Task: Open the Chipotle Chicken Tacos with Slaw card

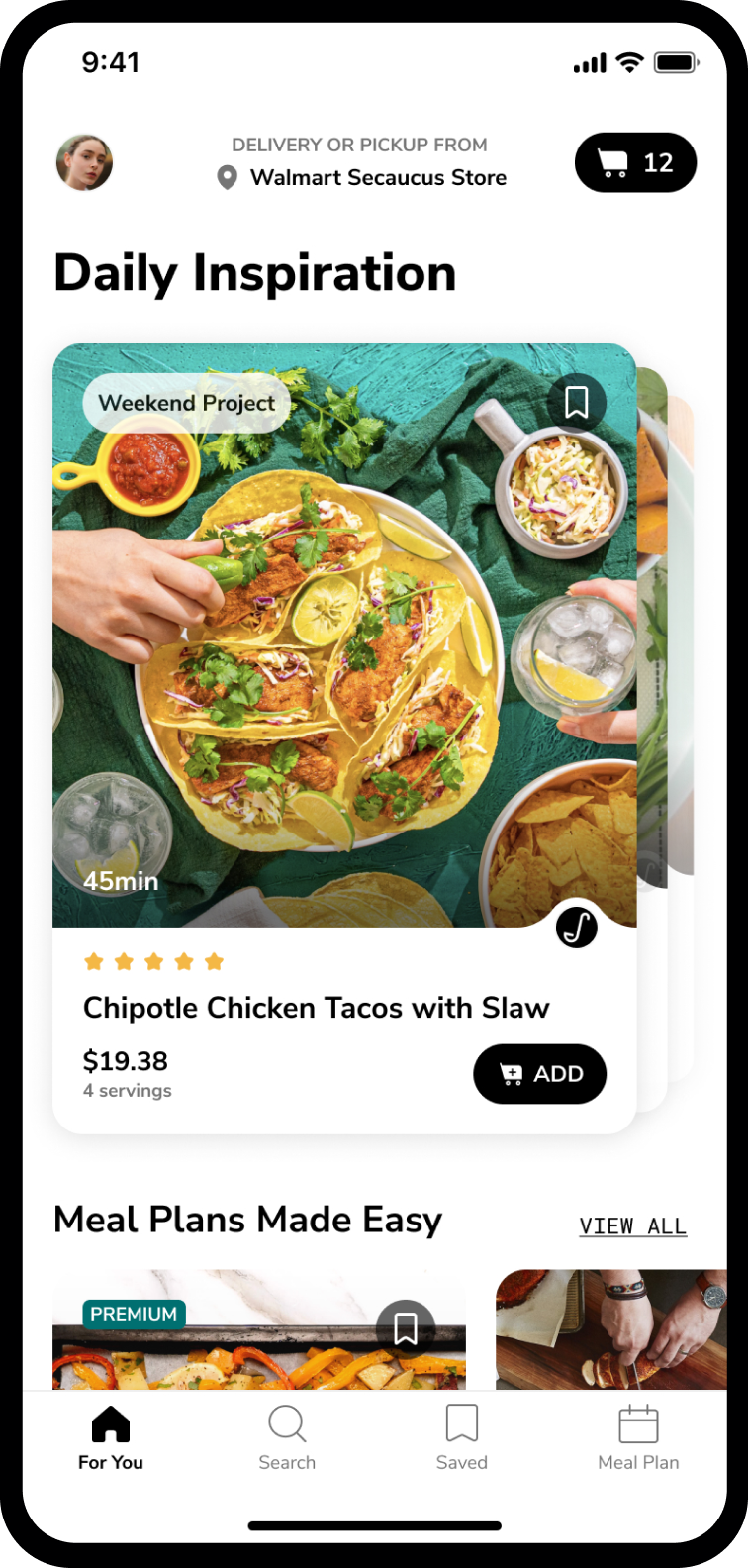Action: tap(317, 1007)
